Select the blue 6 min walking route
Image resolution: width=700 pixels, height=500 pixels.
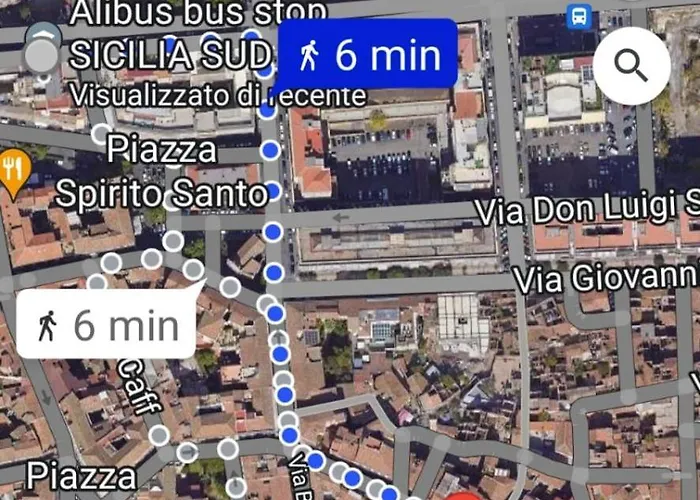point(367,54)
